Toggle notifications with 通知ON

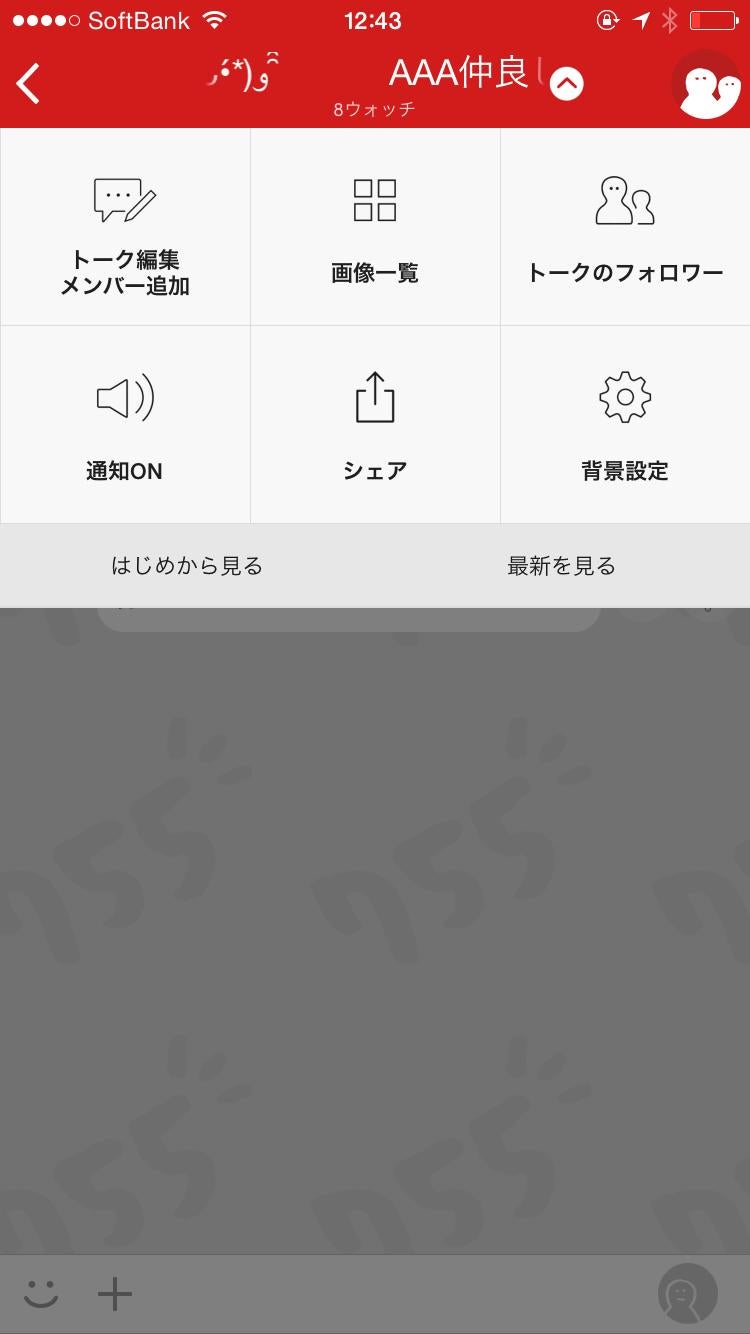coord(124,470)
